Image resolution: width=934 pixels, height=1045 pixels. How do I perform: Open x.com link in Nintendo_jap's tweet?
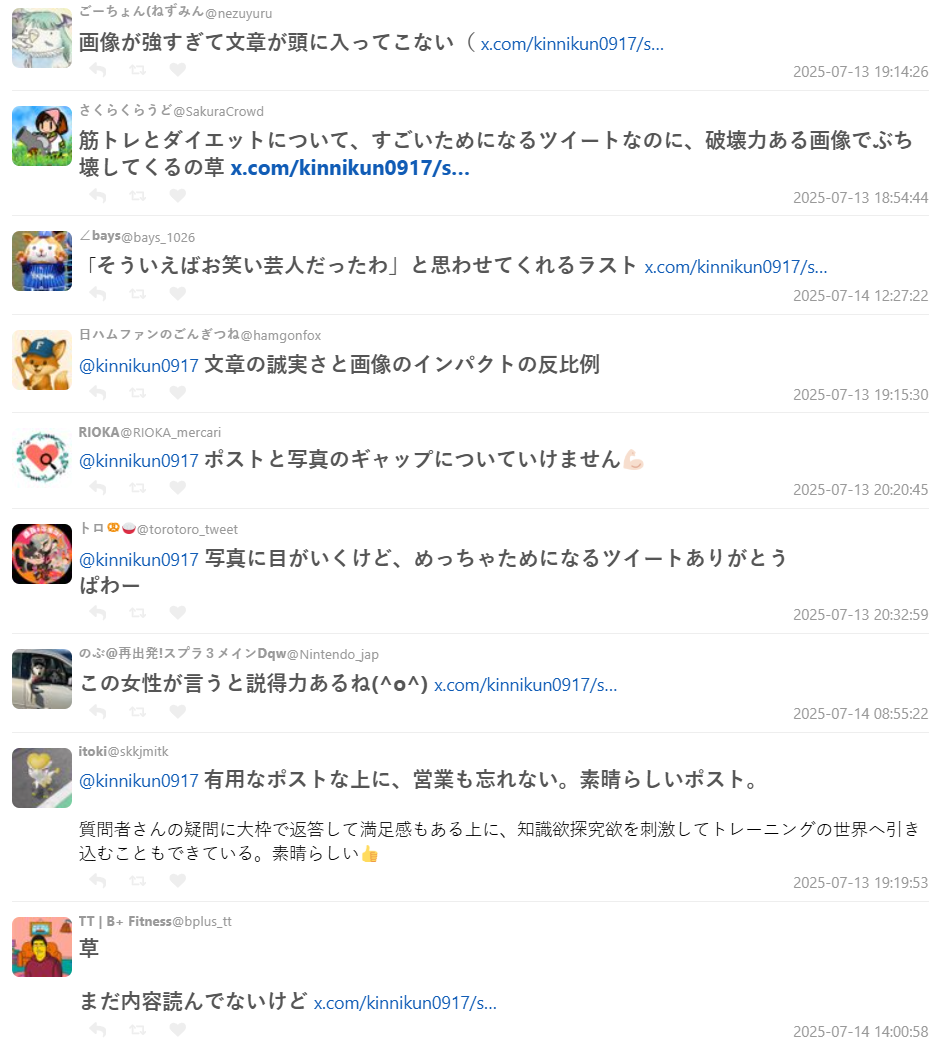pos(525,685)
